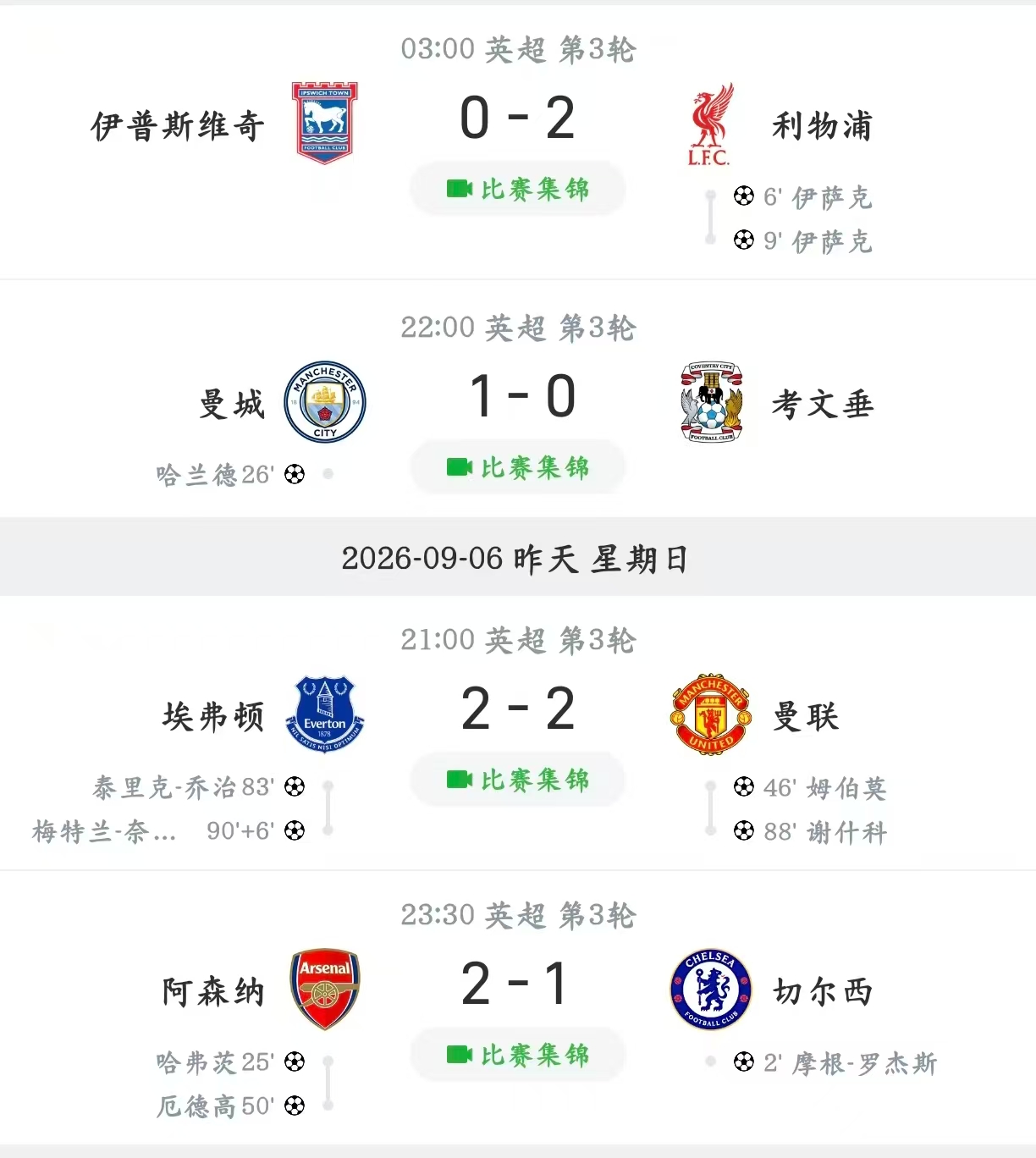View 比赛集锦 for 阿森纳 vs 切尔西
The image size is (1036, 1158).
(518, 1055)
